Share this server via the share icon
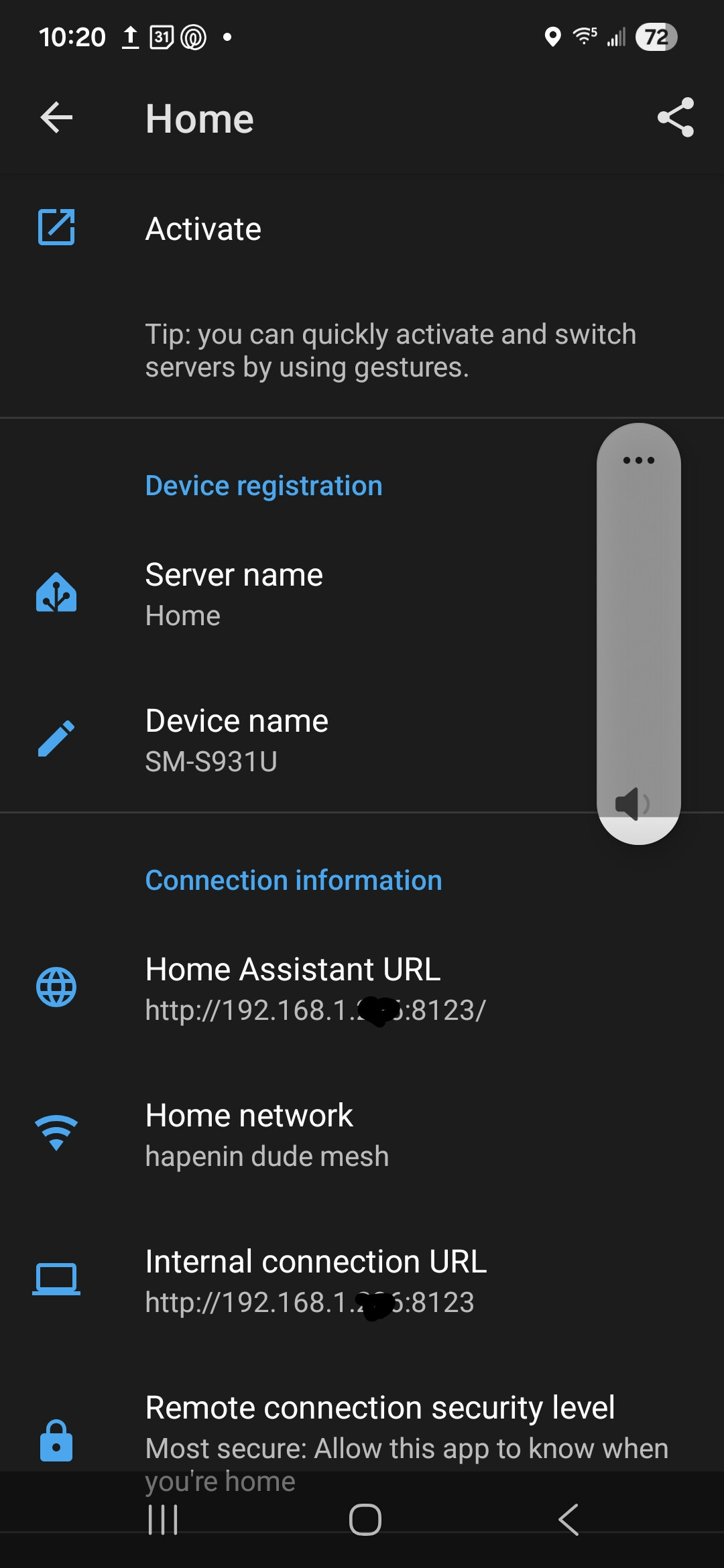This screenshot has height=1568, width=724. point(675,118)
